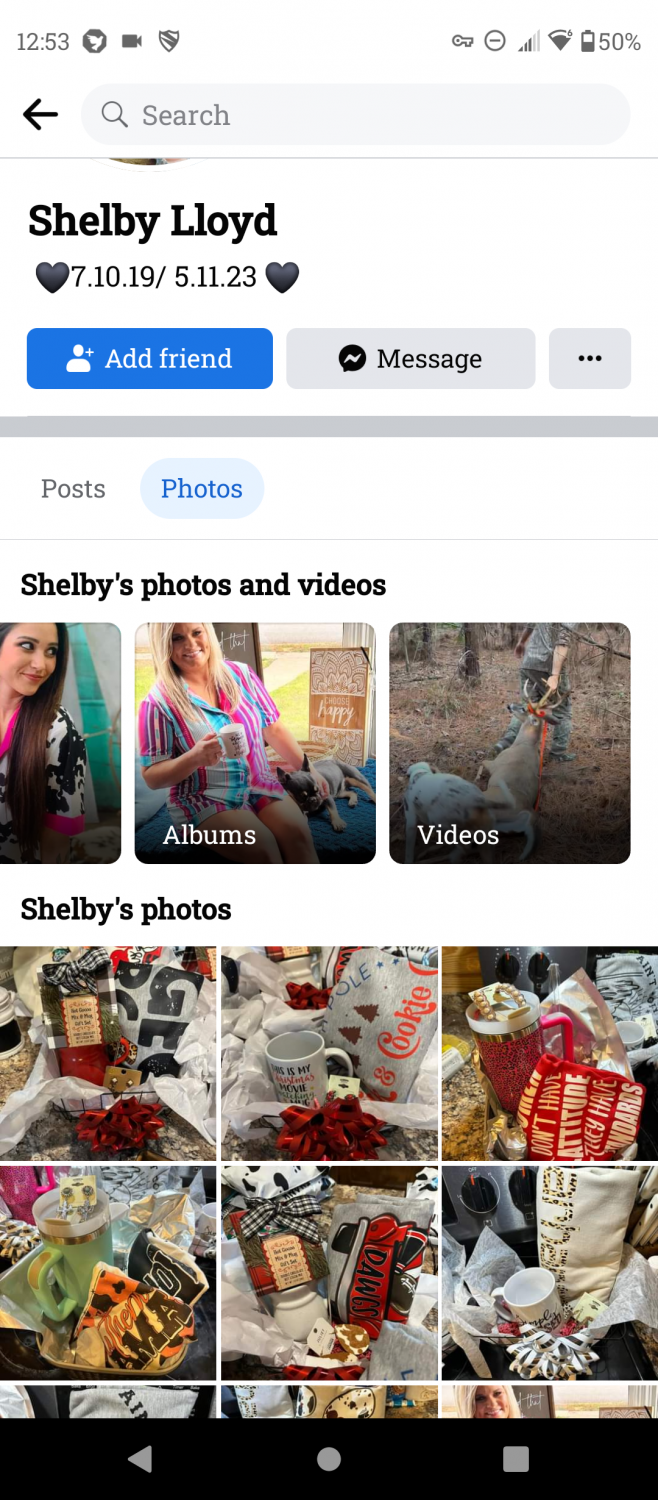
Task: Open Shelby's Videos
Action: [509, 743]
